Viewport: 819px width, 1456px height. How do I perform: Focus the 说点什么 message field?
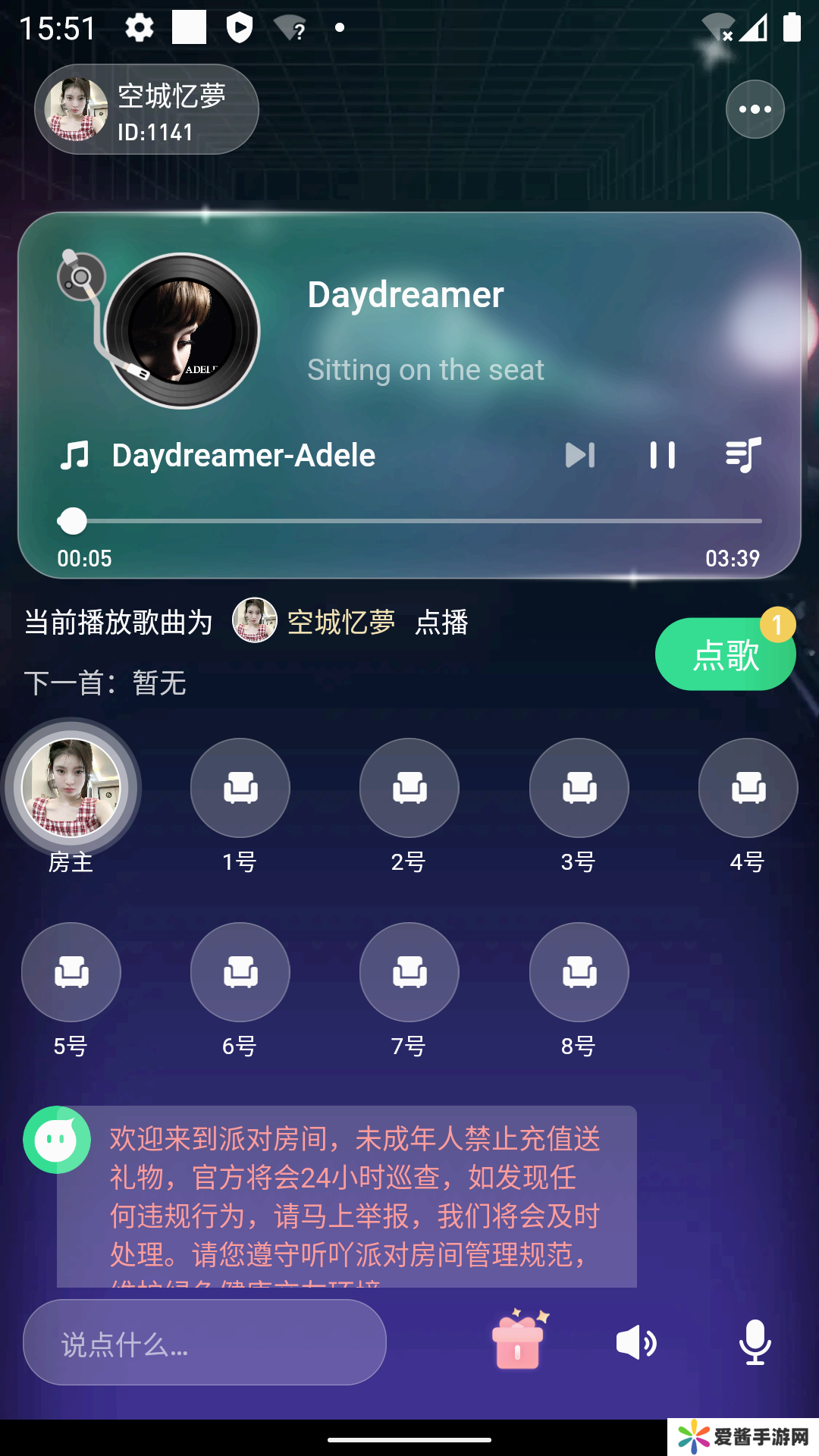[x=205, y=1343]
